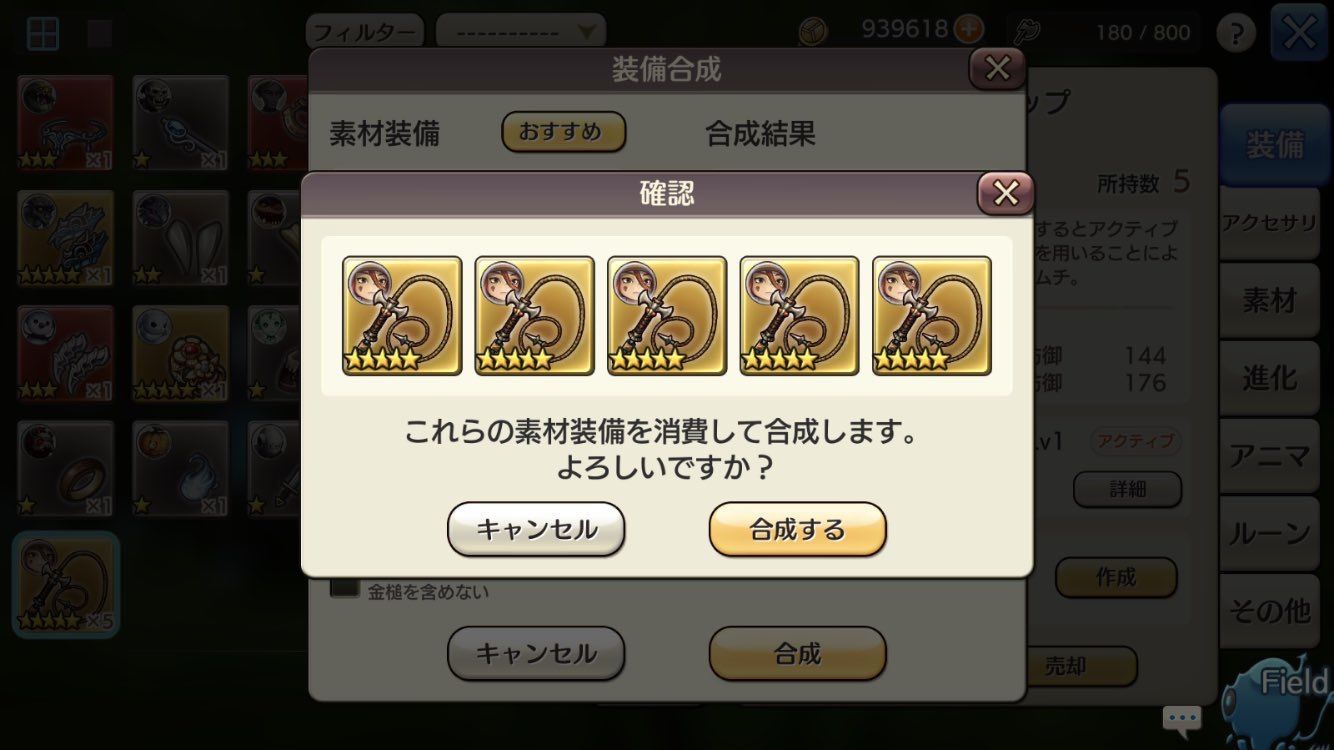
Task: Confirm with the 合成する button
Action: (x=797, y=529)
